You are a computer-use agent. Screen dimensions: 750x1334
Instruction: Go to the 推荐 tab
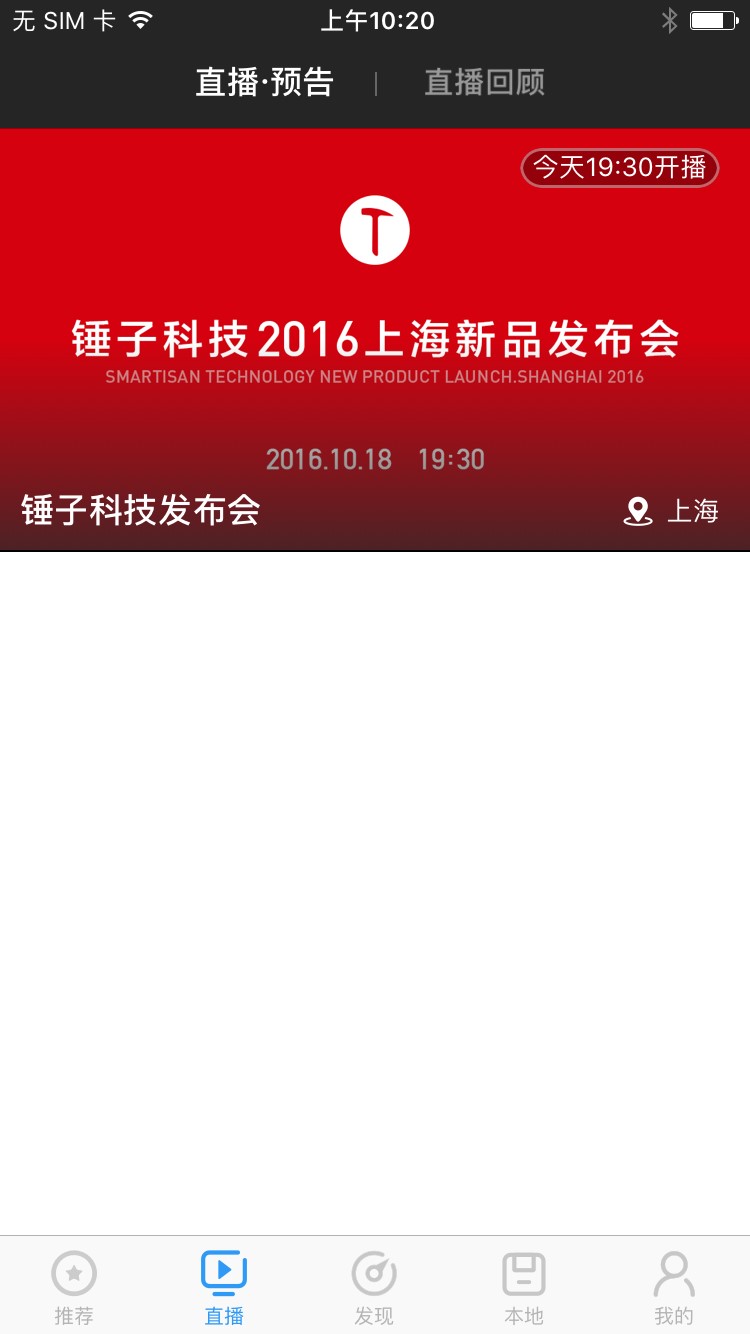click(74, 1286)
